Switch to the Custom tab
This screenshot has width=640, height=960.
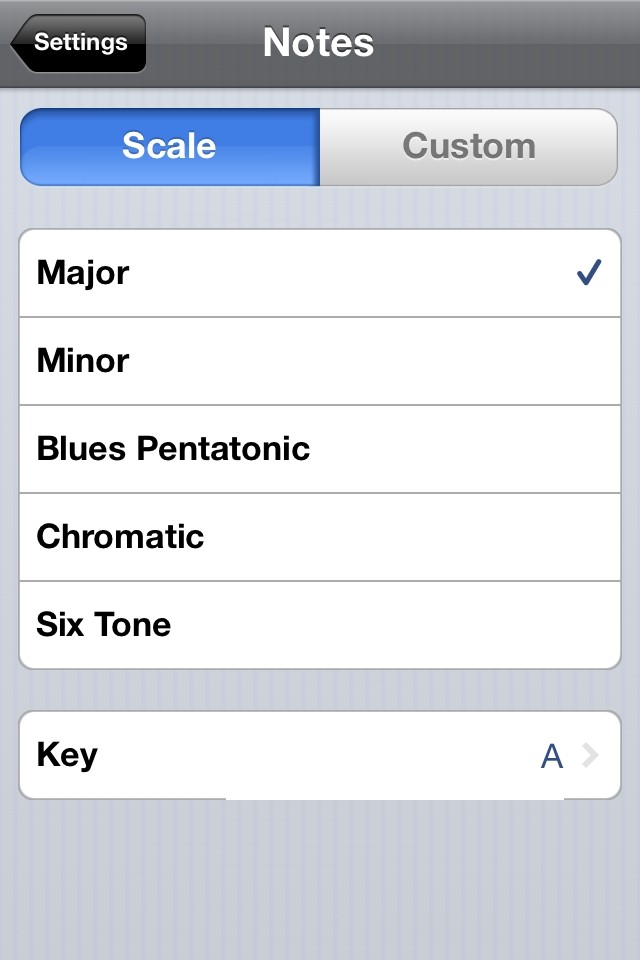(468, 147)
